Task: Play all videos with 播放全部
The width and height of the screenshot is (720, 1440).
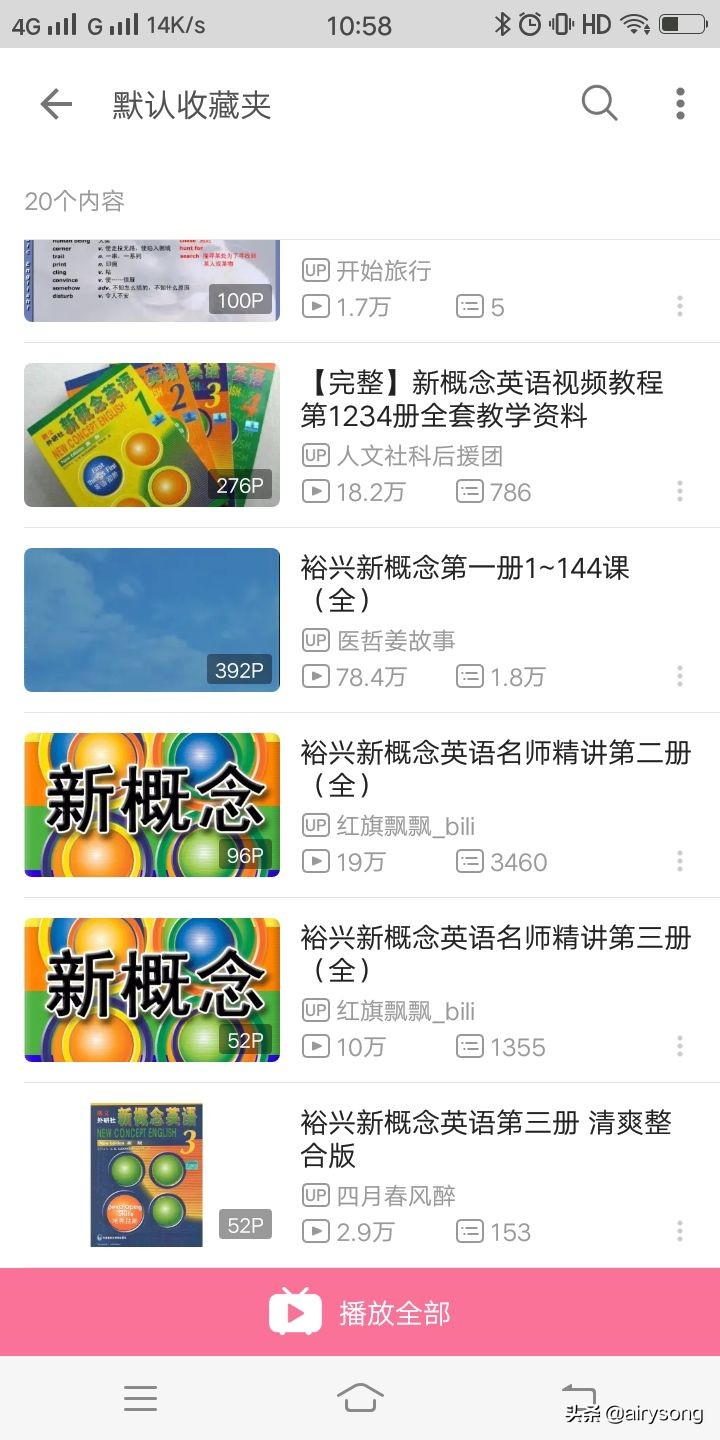Action: coord(360,1312)
